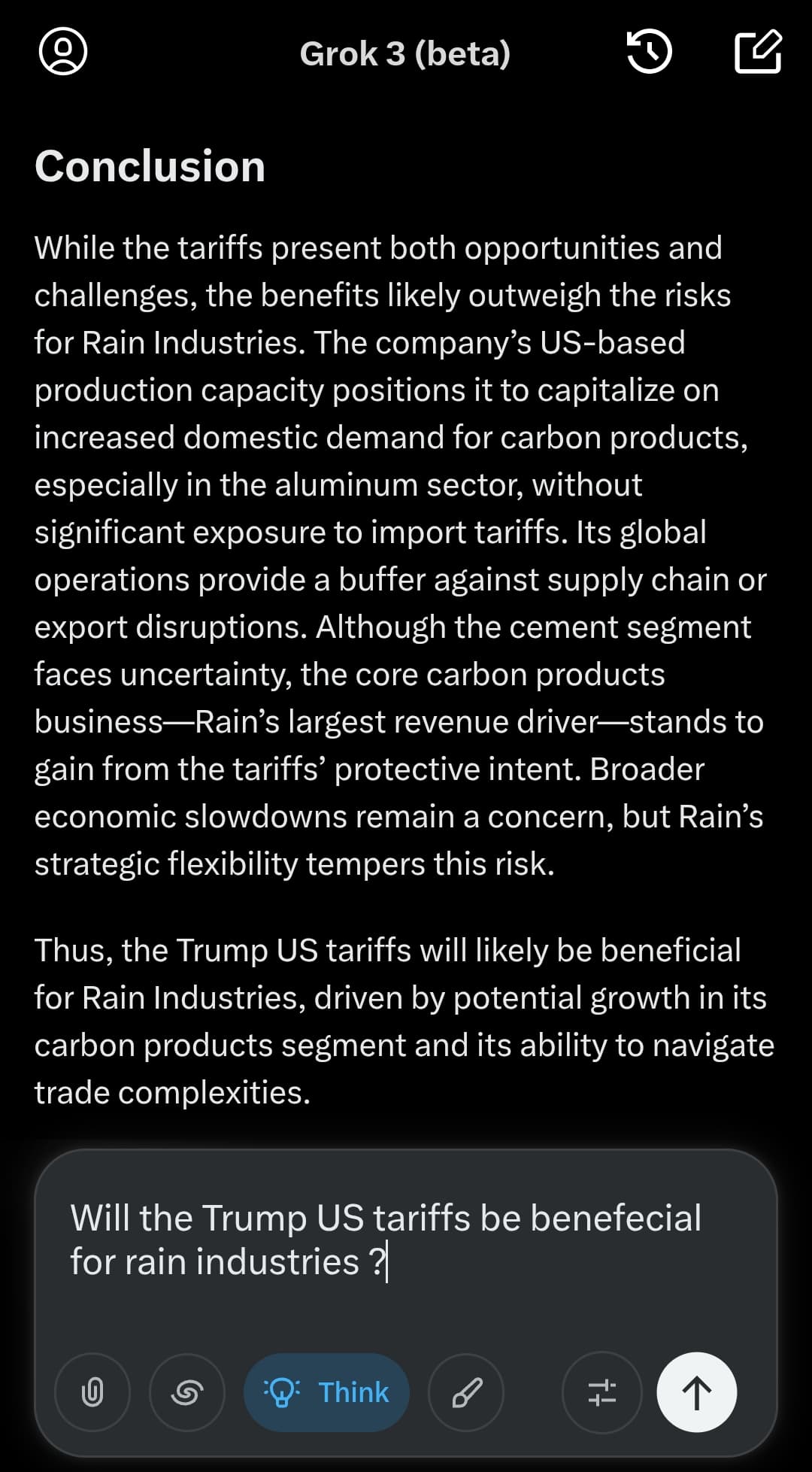Enable DeepSearch swirl option

(187, 1392)
